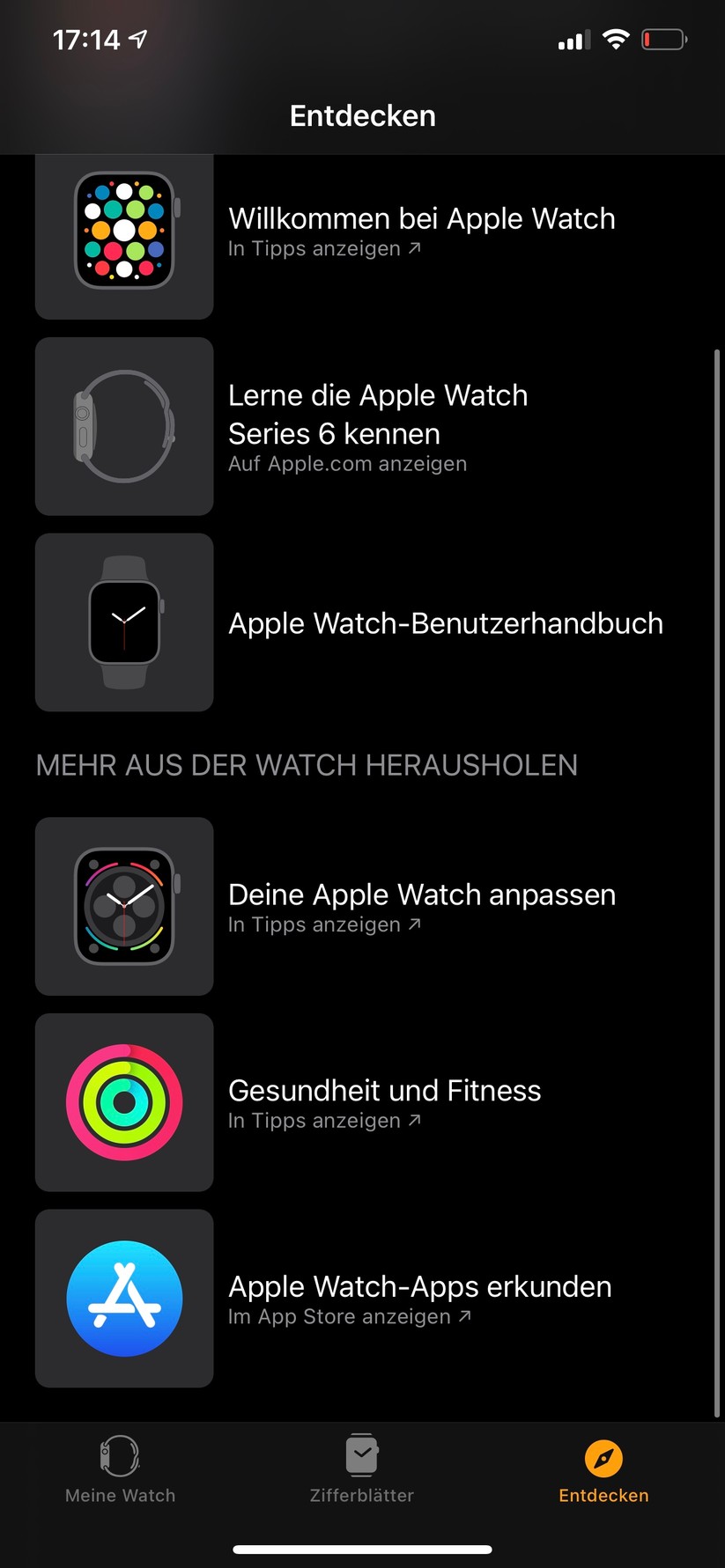The height and width of the screenshot is (1568, 725).
Task: Select the multicolor watch face customization icon
Action: 123,907
